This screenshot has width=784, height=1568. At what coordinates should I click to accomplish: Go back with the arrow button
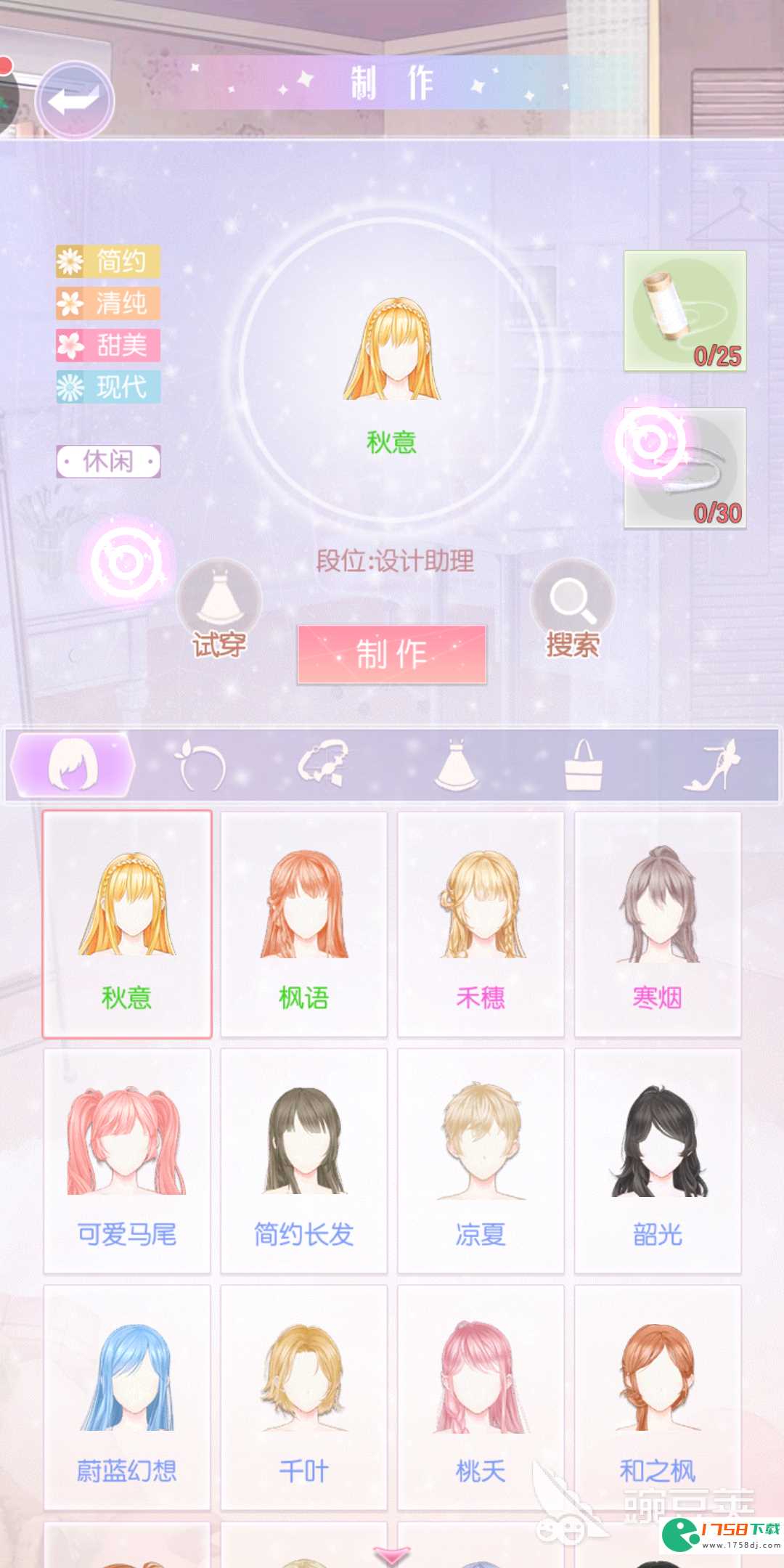pyautogui.click(x=74, y=100)
